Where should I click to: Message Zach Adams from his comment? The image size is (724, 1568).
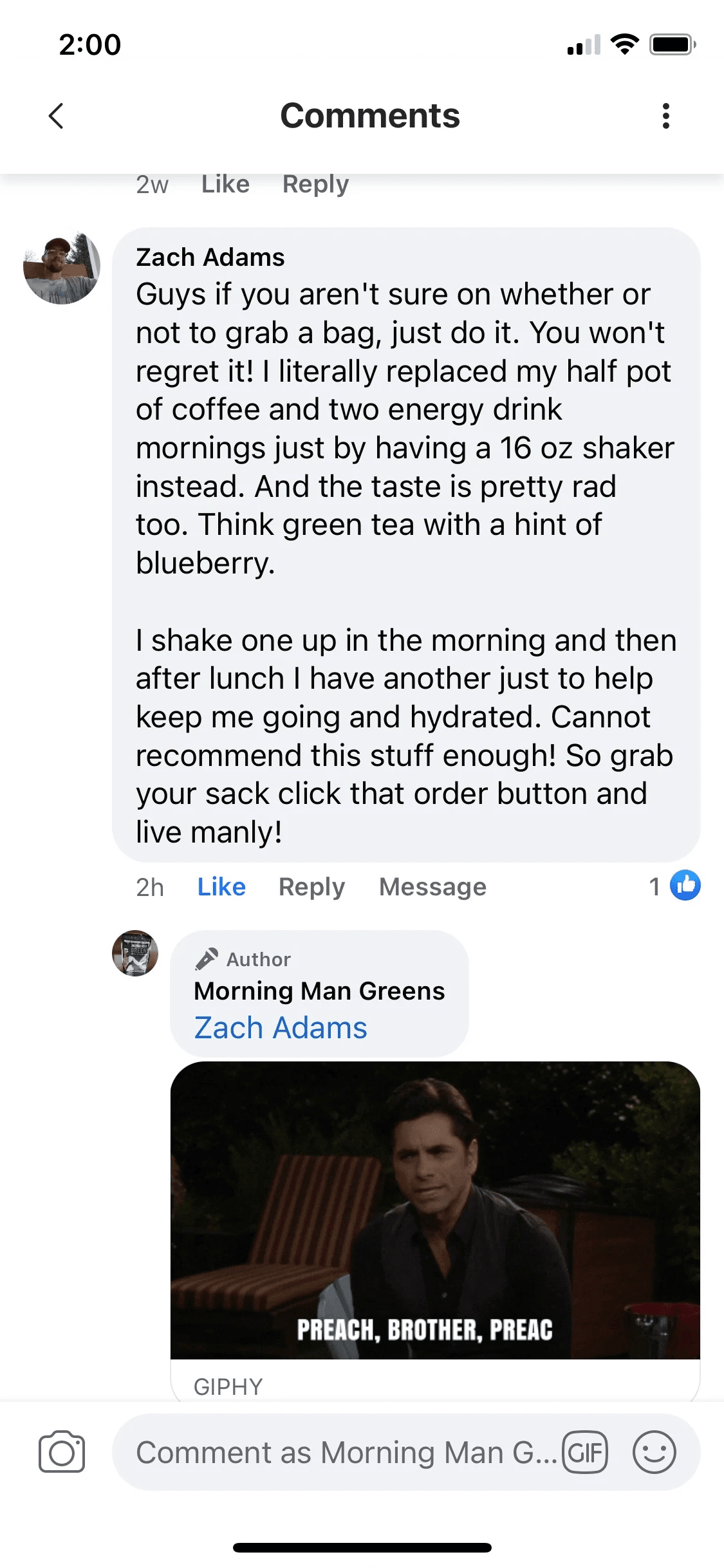click(x=432, y=886)
